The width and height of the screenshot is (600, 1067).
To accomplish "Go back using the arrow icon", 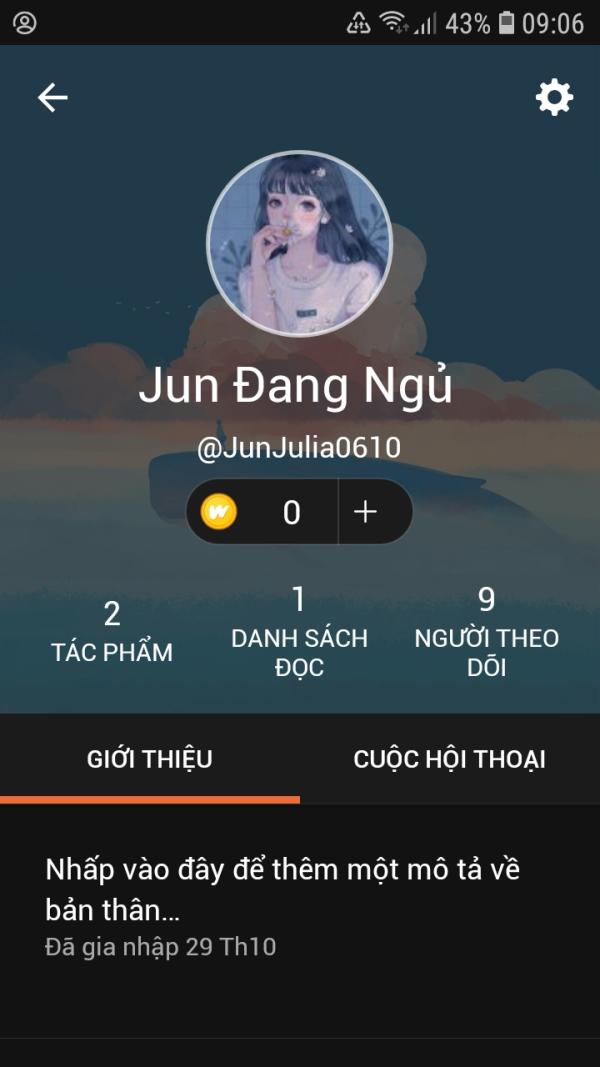I will coord(52,97).
